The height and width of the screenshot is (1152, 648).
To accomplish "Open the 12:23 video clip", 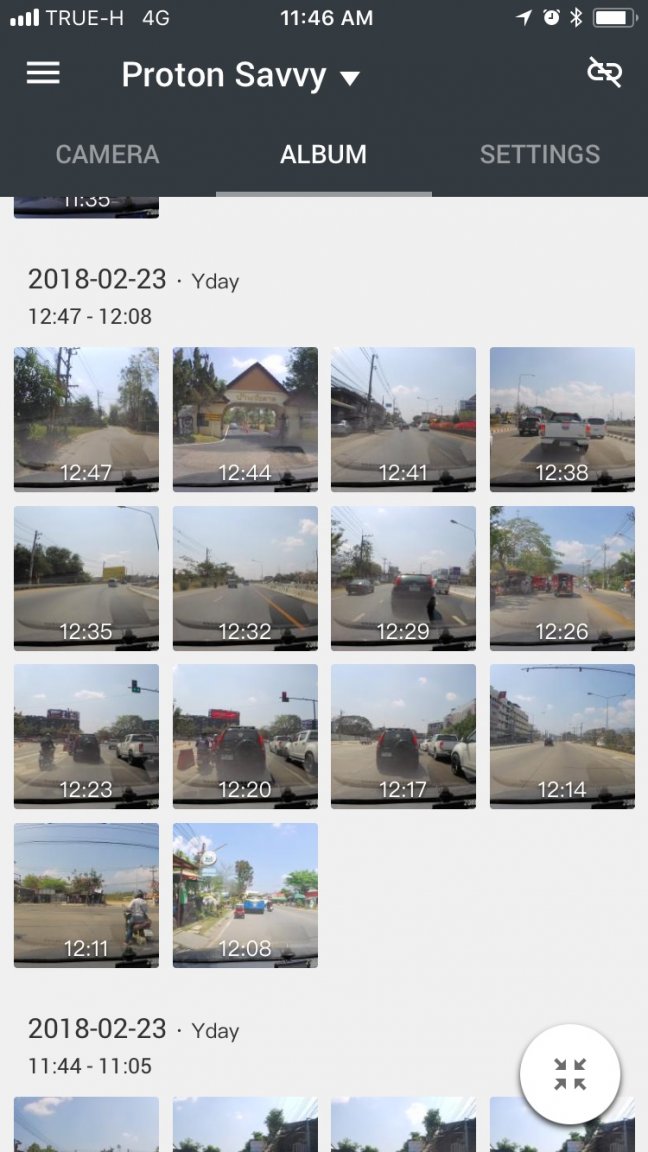I will point(86,736).
